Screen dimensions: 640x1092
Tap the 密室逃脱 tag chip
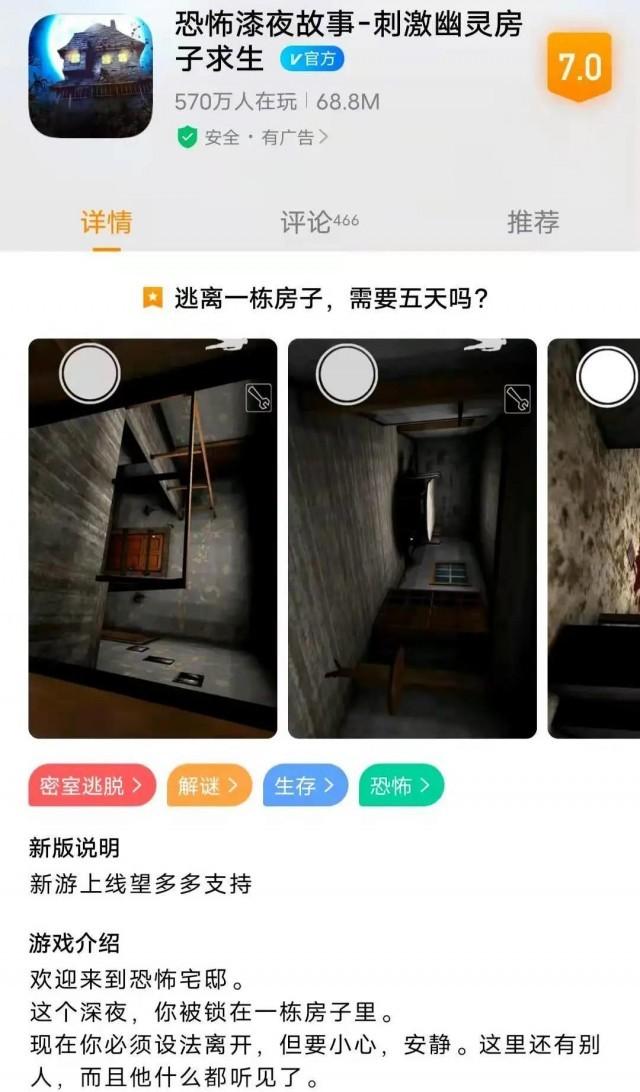coord(92,786)
